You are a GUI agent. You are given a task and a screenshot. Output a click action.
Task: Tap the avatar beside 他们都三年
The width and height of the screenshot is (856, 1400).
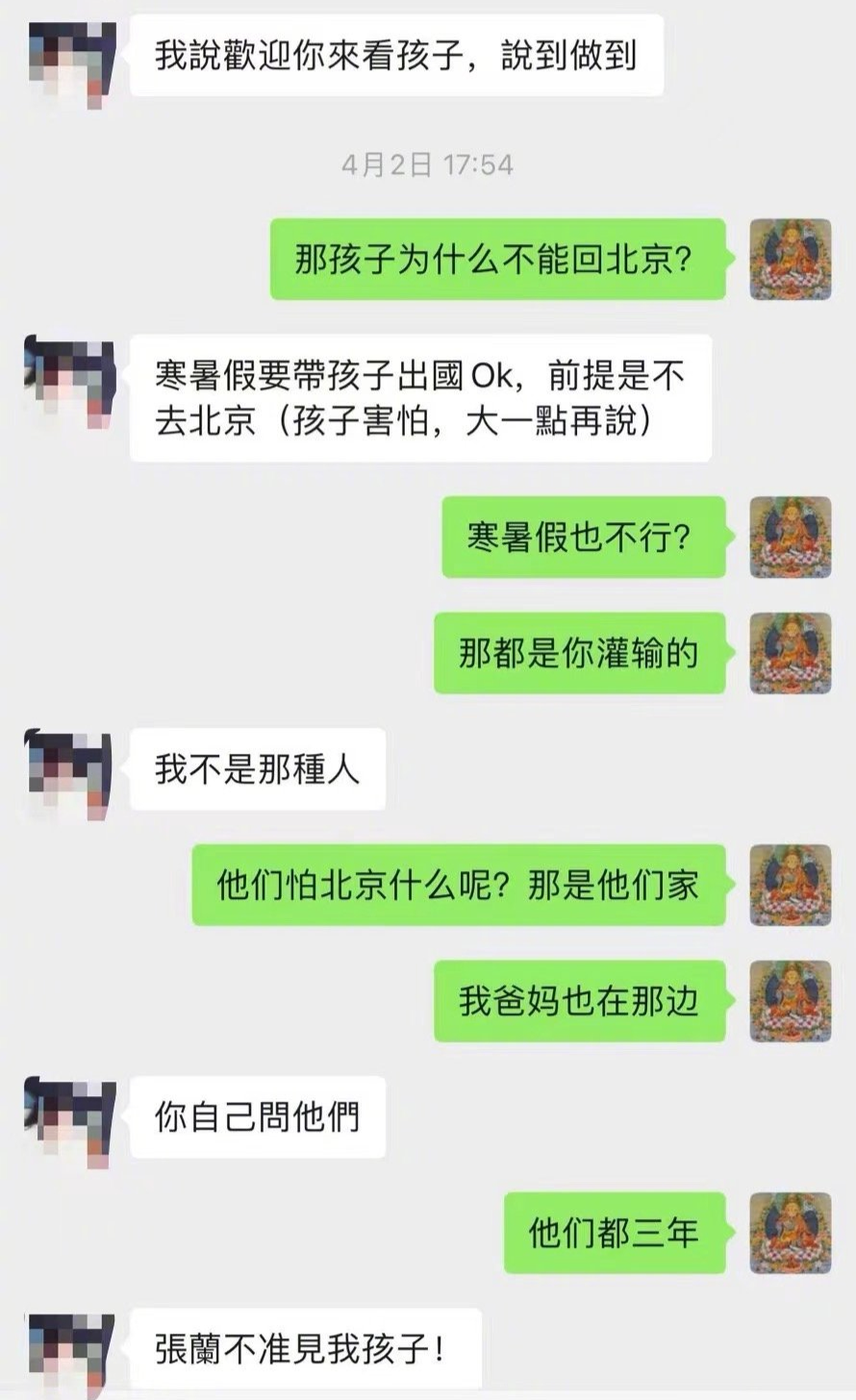point(790,1233)
